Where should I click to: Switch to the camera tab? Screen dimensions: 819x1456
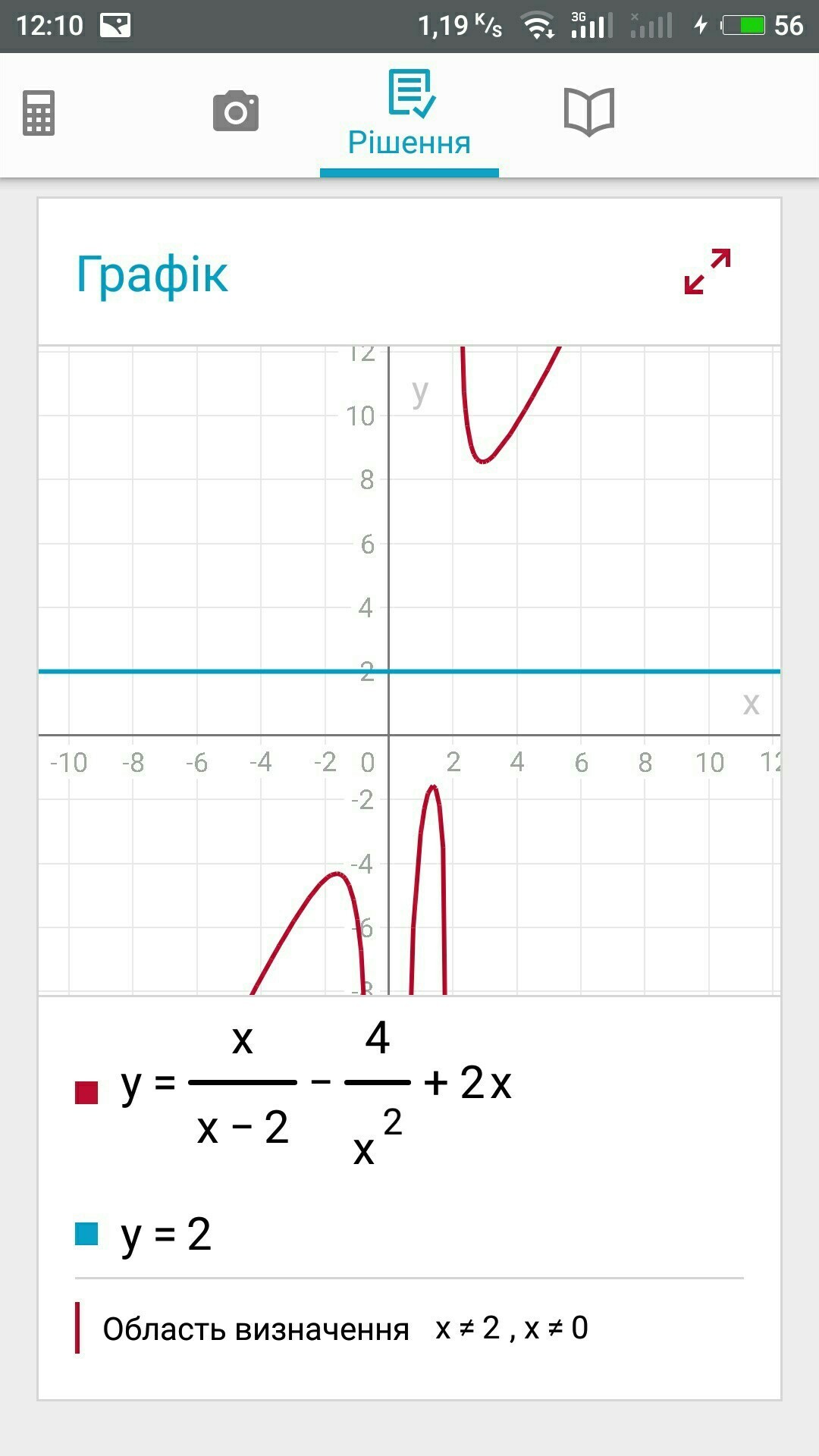(x=236, y=111)
